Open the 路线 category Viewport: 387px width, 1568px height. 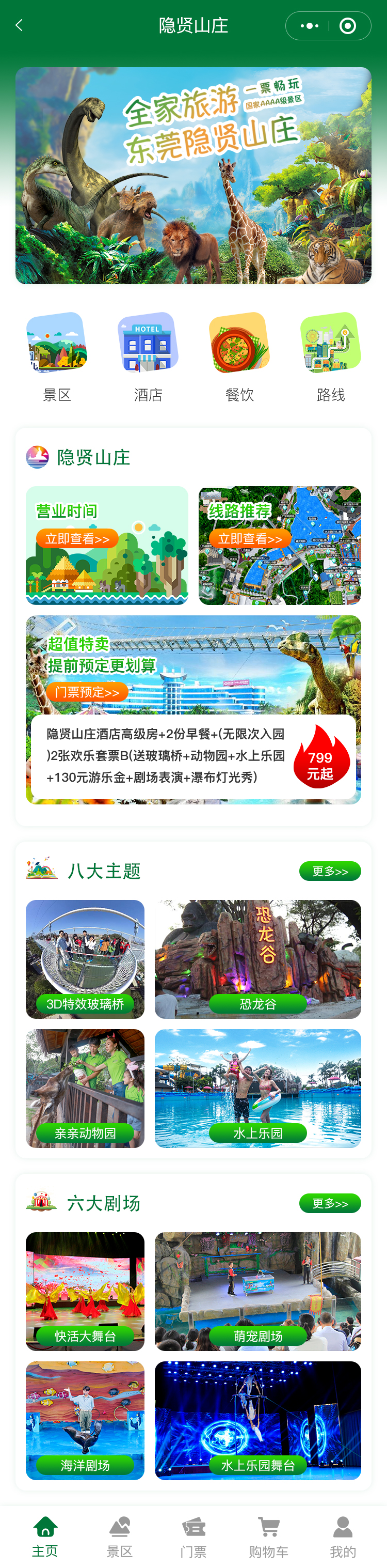point(331,356)
